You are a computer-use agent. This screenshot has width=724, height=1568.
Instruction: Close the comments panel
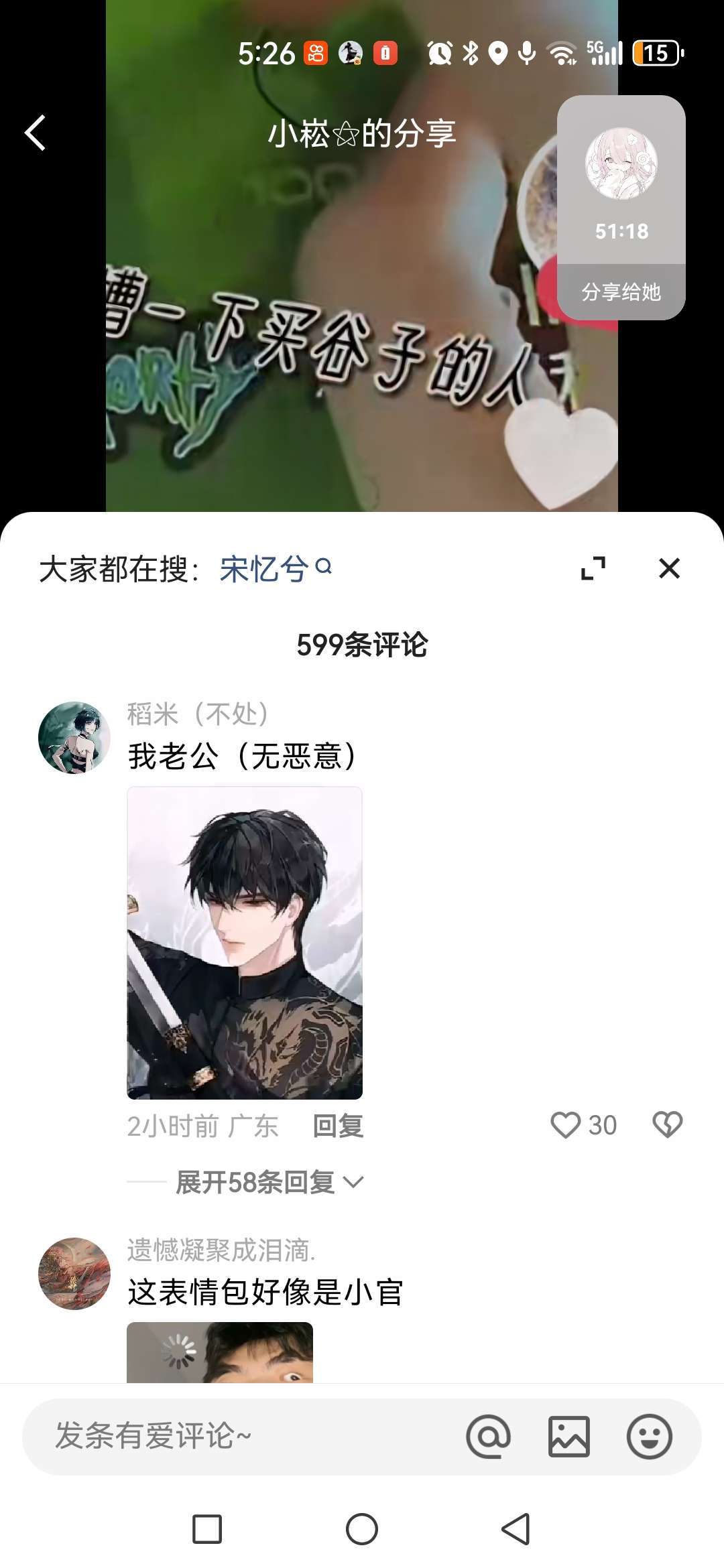669,568
